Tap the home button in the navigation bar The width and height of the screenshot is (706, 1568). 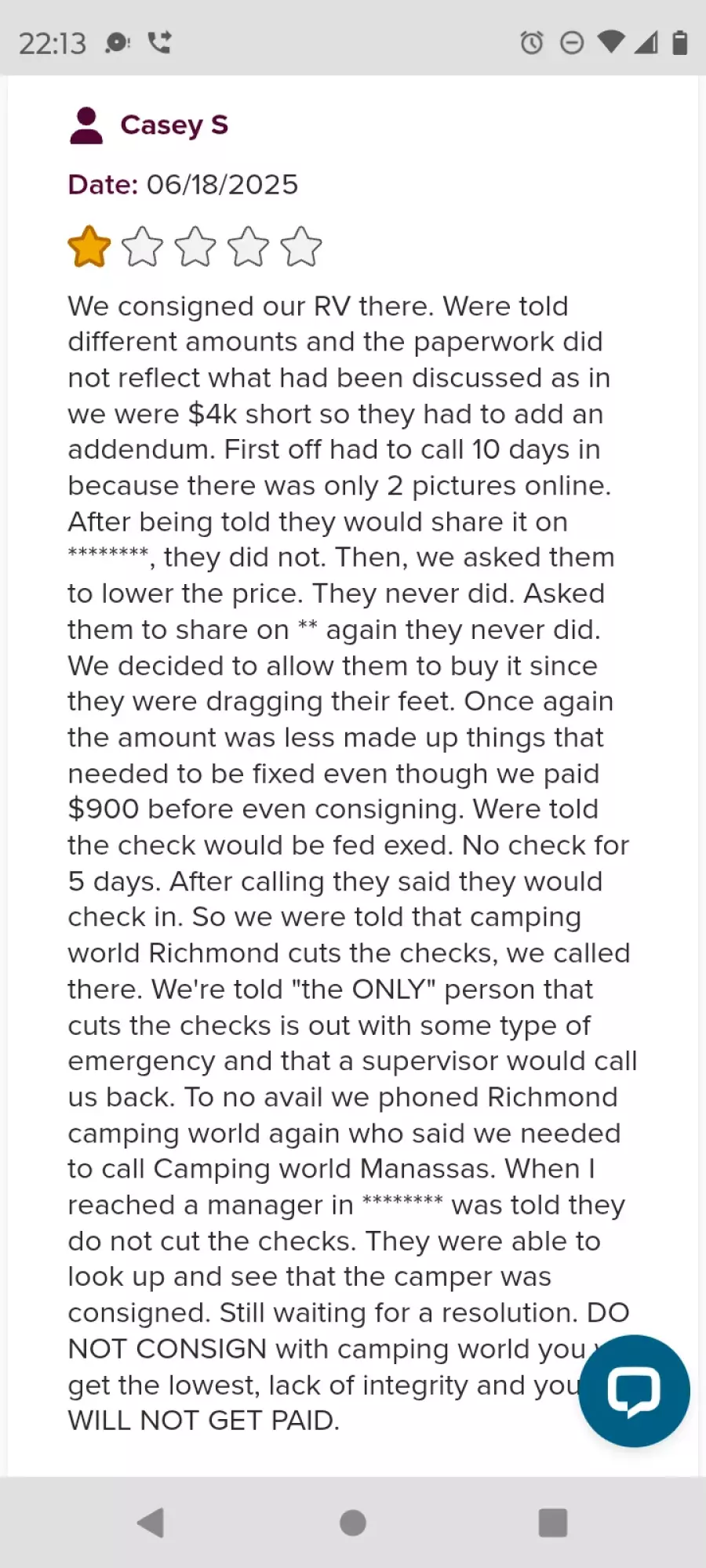(x=353, y=1523)
